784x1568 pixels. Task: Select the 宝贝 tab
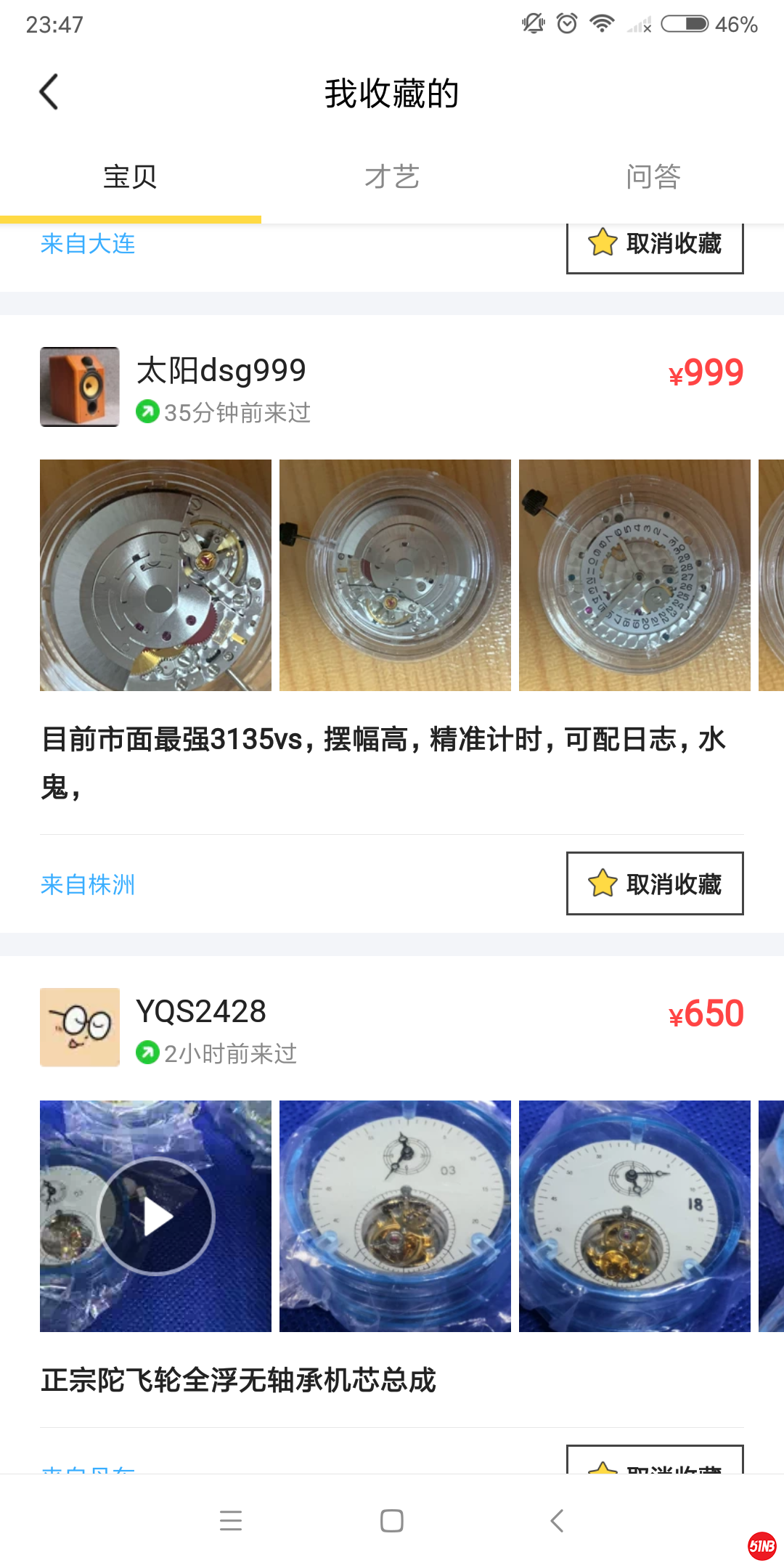[131, 176]
